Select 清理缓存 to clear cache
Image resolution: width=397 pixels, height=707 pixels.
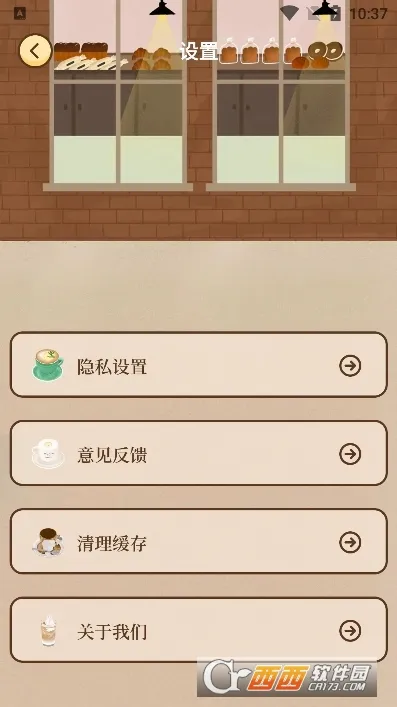pos(198,542)
